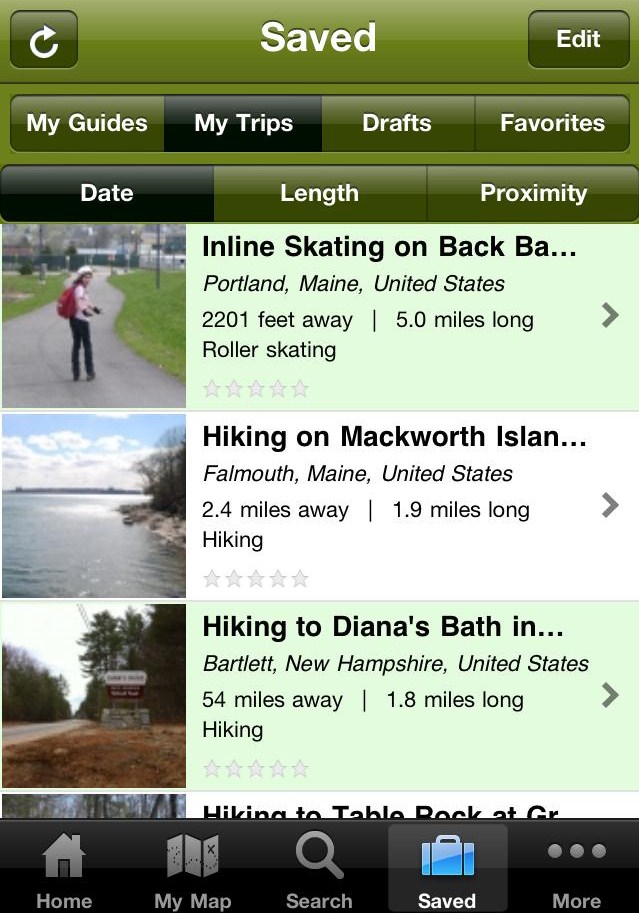Viewport: 639px width, 913px height.
Task: Select the My Trips tab
Action: click(243, 123)
